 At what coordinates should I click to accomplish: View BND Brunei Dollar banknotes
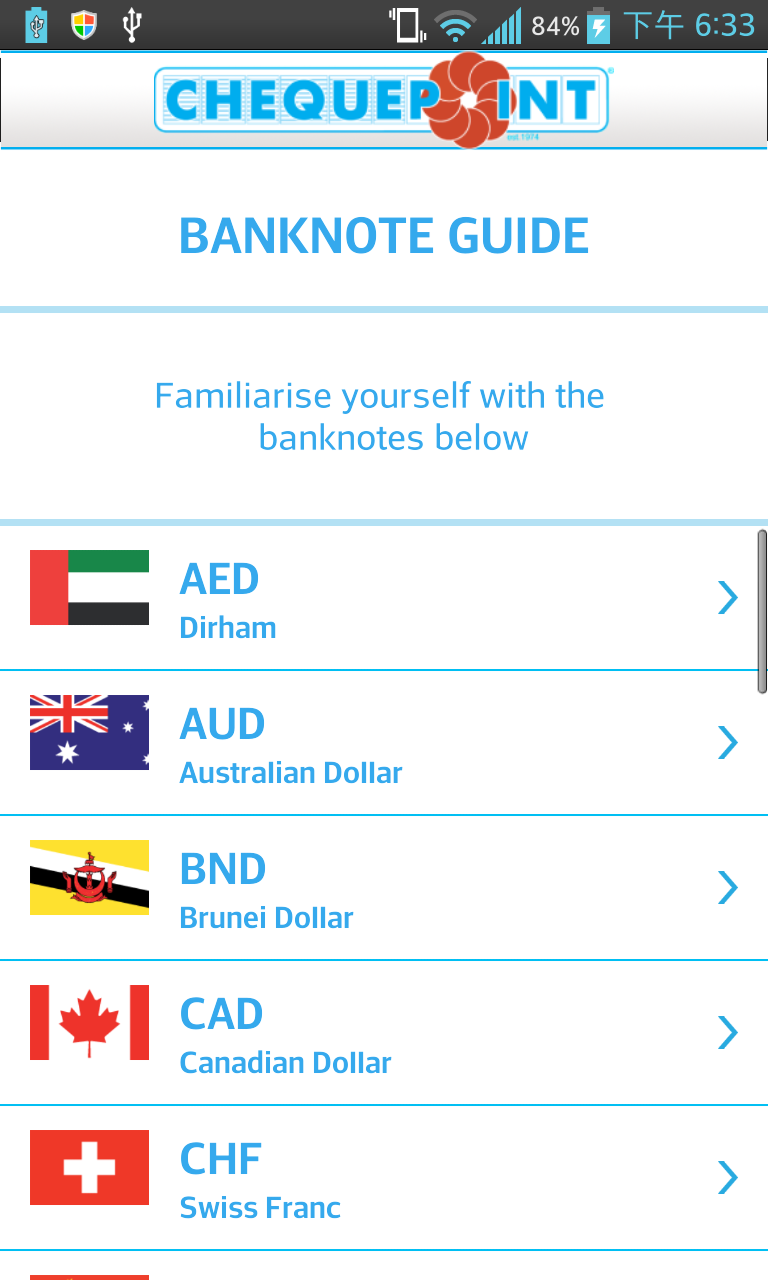pyautogui.click(x=384, y=888)
